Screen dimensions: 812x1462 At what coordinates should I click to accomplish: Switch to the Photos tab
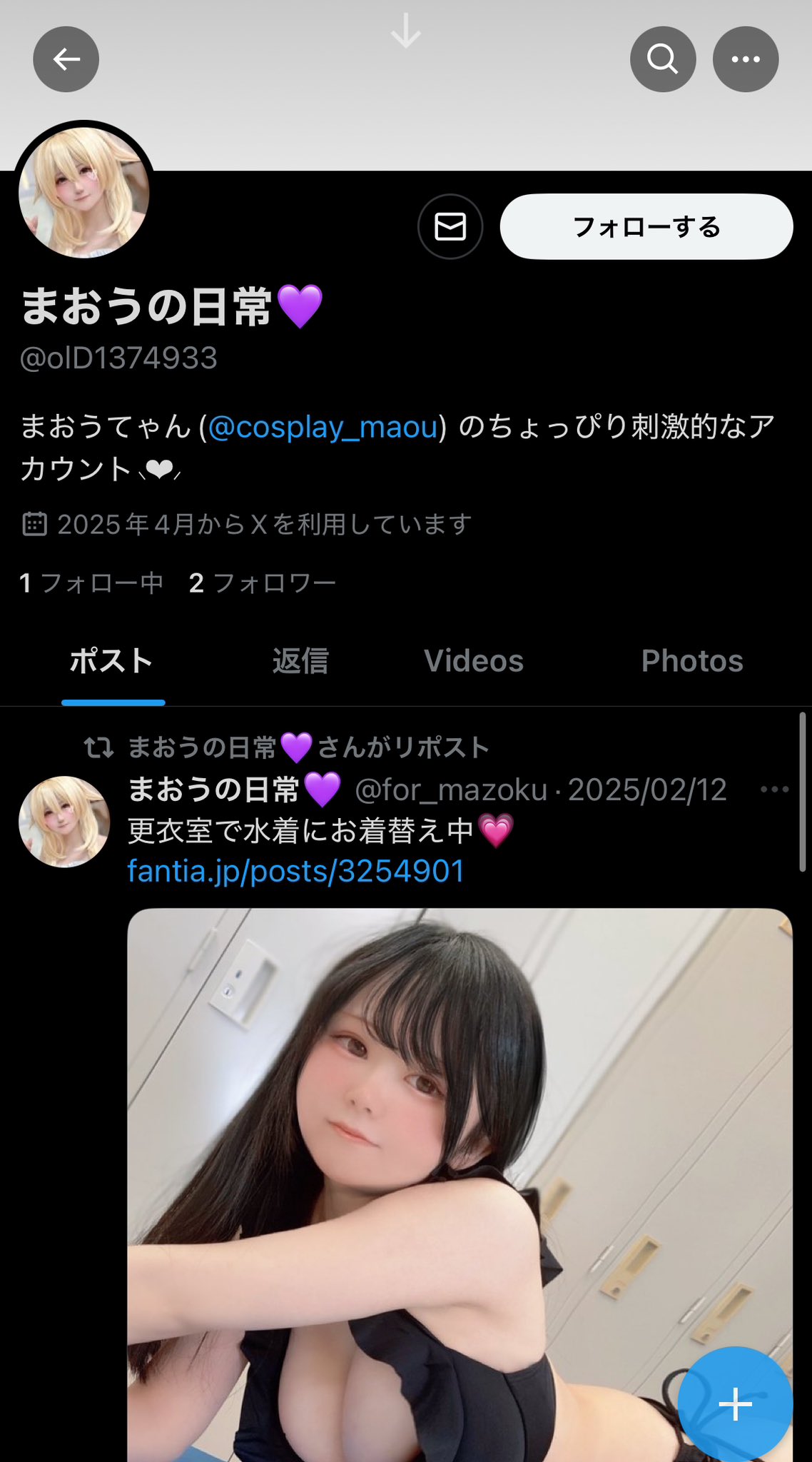point(691,661)
